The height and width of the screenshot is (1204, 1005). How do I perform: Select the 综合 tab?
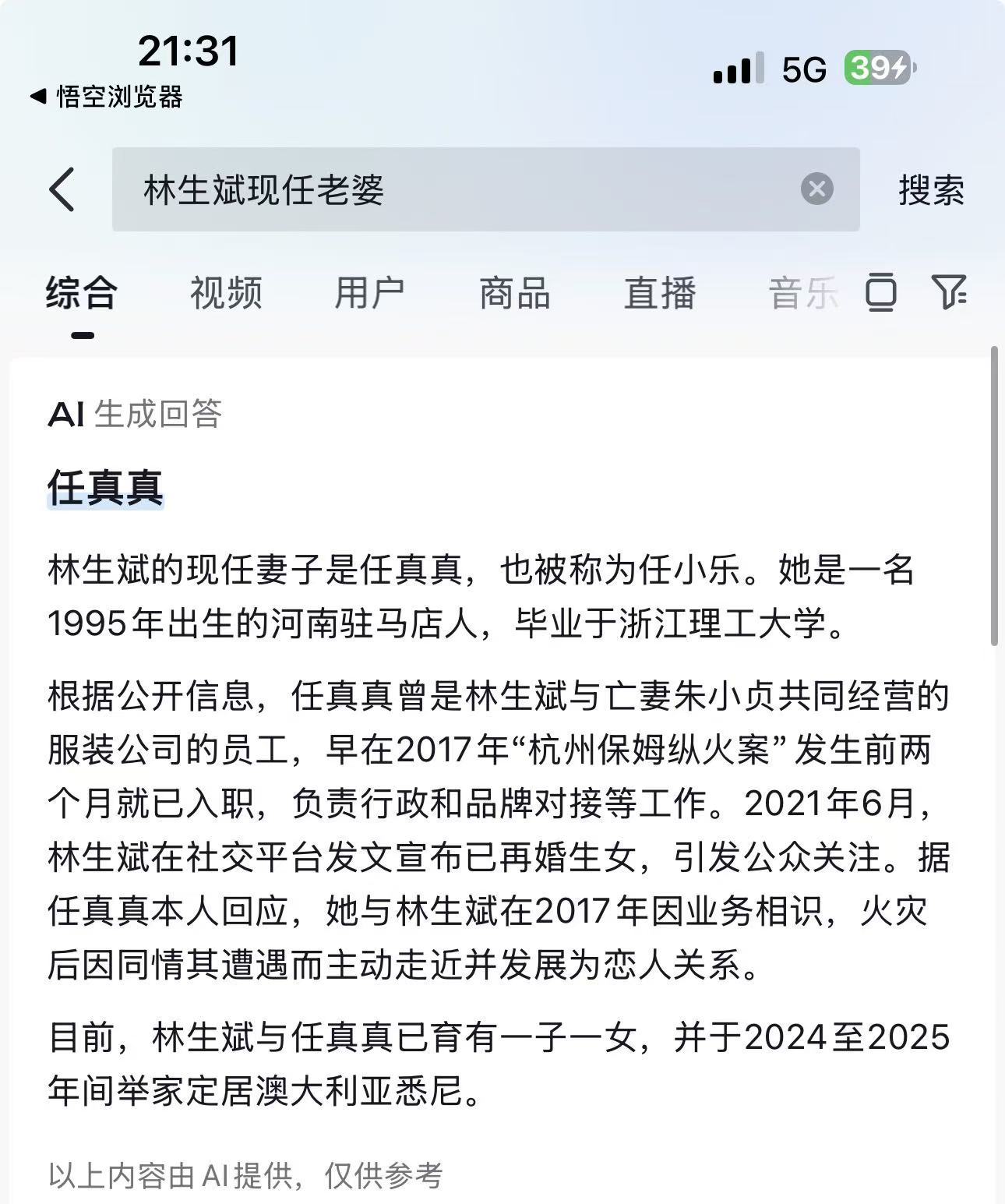(x=82, y=293)
